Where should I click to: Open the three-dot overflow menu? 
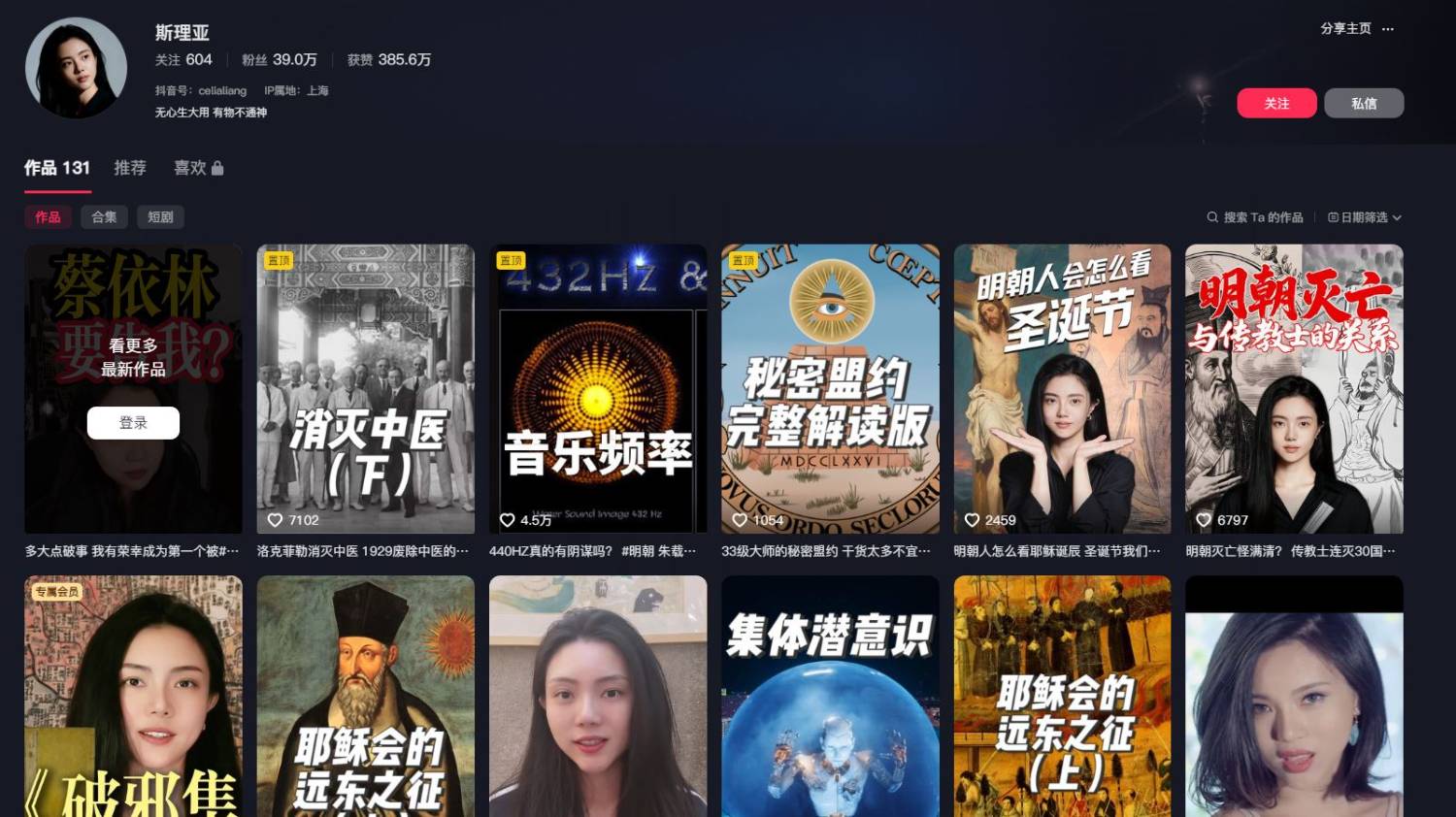[x=1388, y=29]
